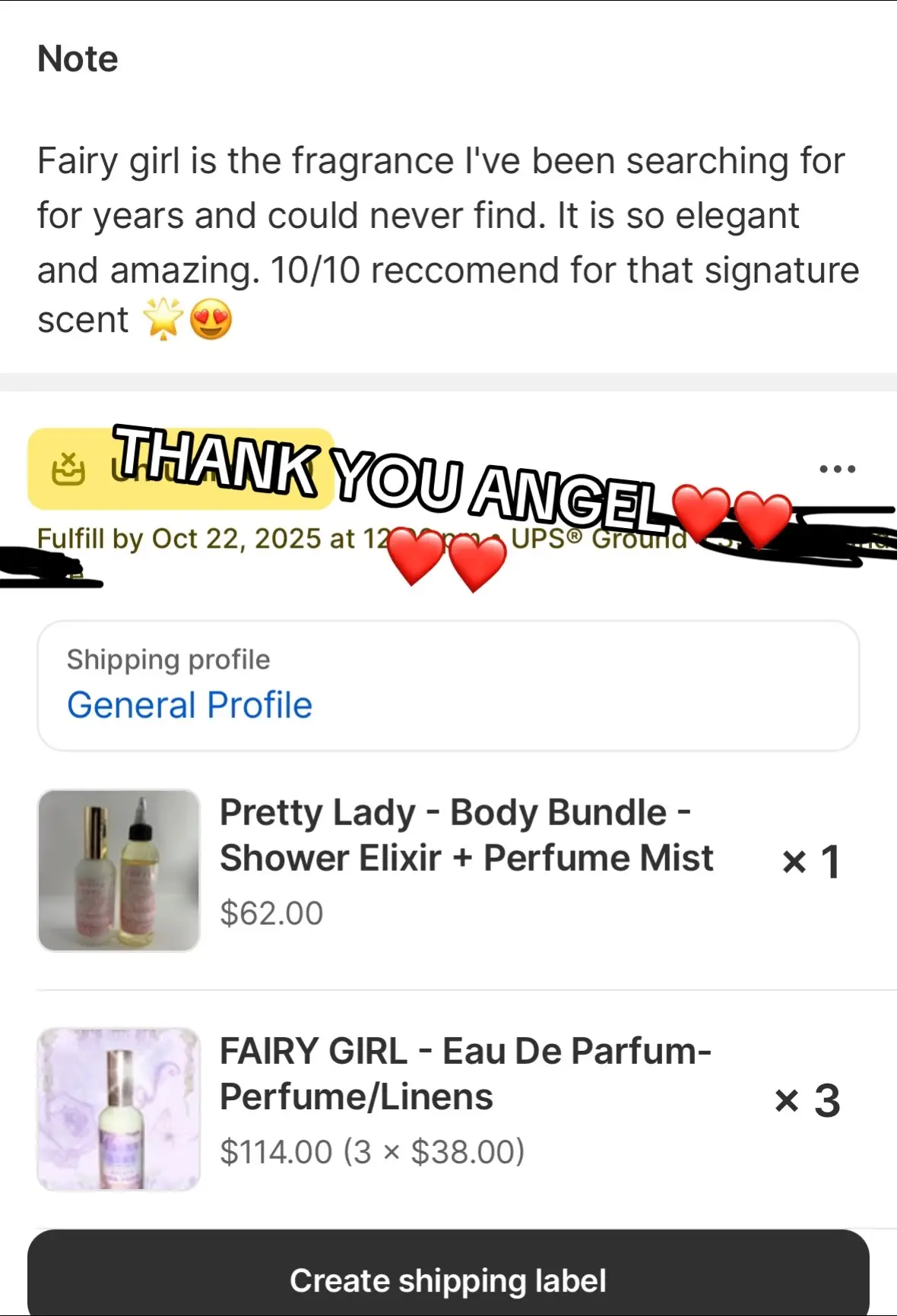This screenshot has width=897, height=1316.
Task: Select the FAIRY GIRL - Eau De Parfum title
Action: [x=465, y=1074]
